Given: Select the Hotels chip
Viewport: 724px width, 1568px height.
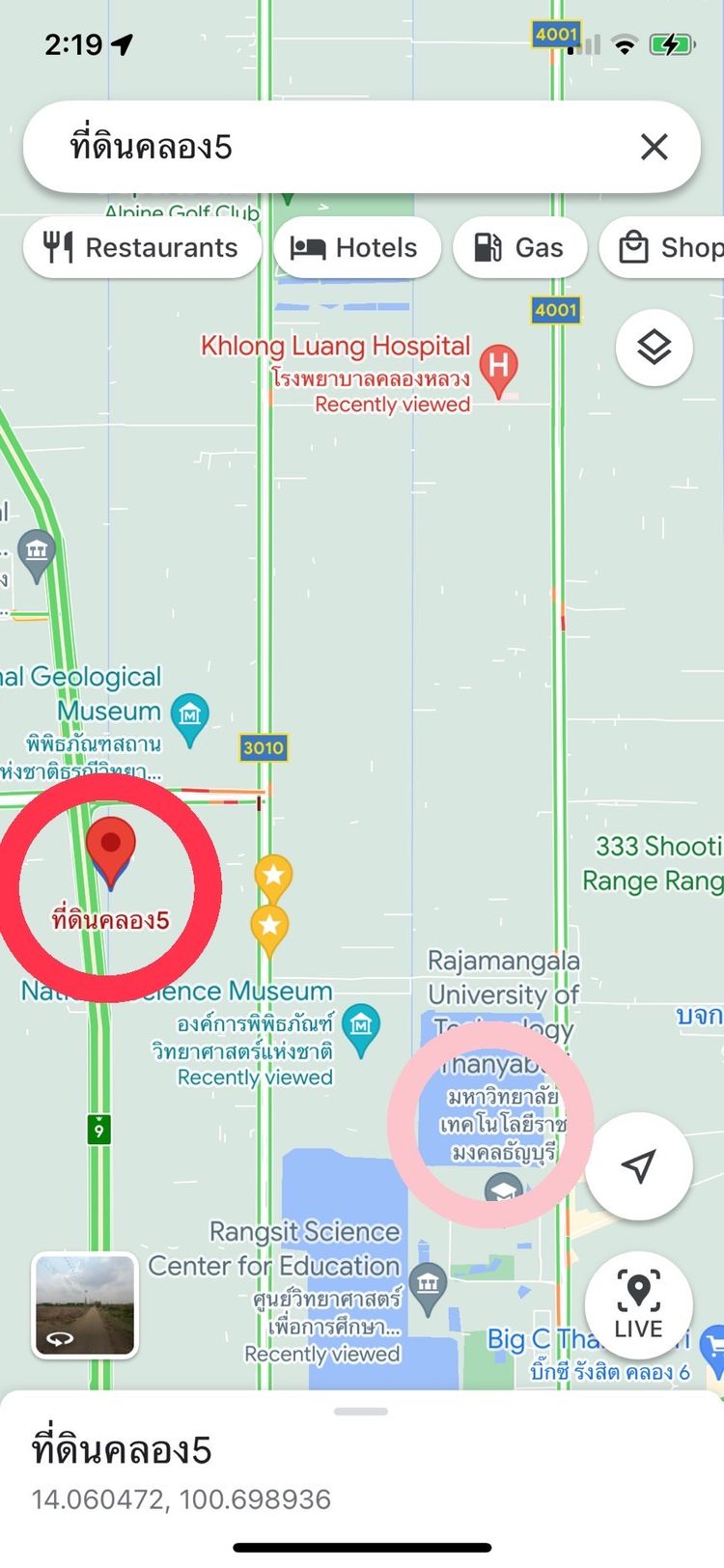Looking at the screenshot, I should 356,248.
